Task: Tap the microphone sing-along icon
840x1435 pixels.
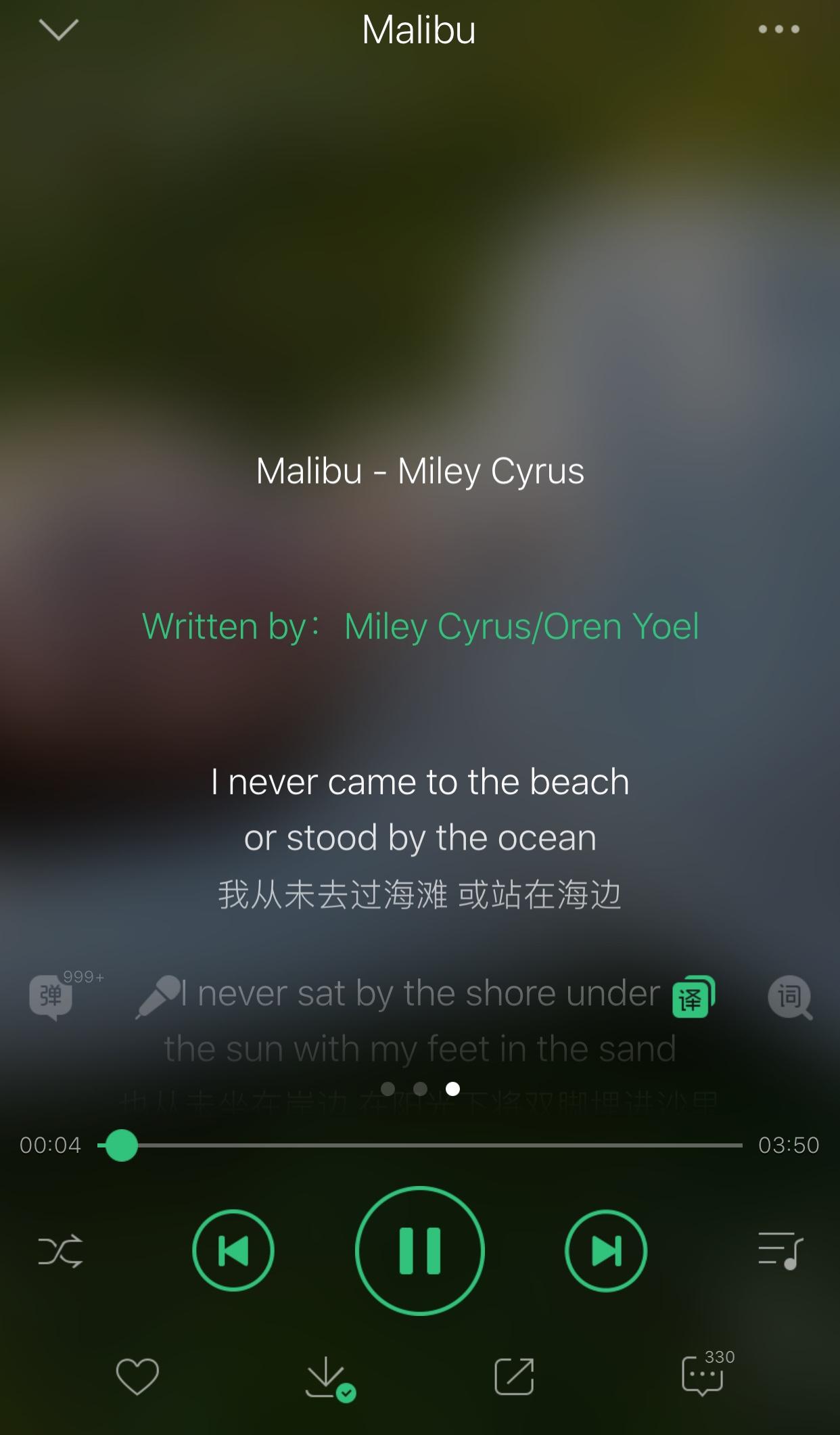Action: pyautogui.click(x=158, y=997)
